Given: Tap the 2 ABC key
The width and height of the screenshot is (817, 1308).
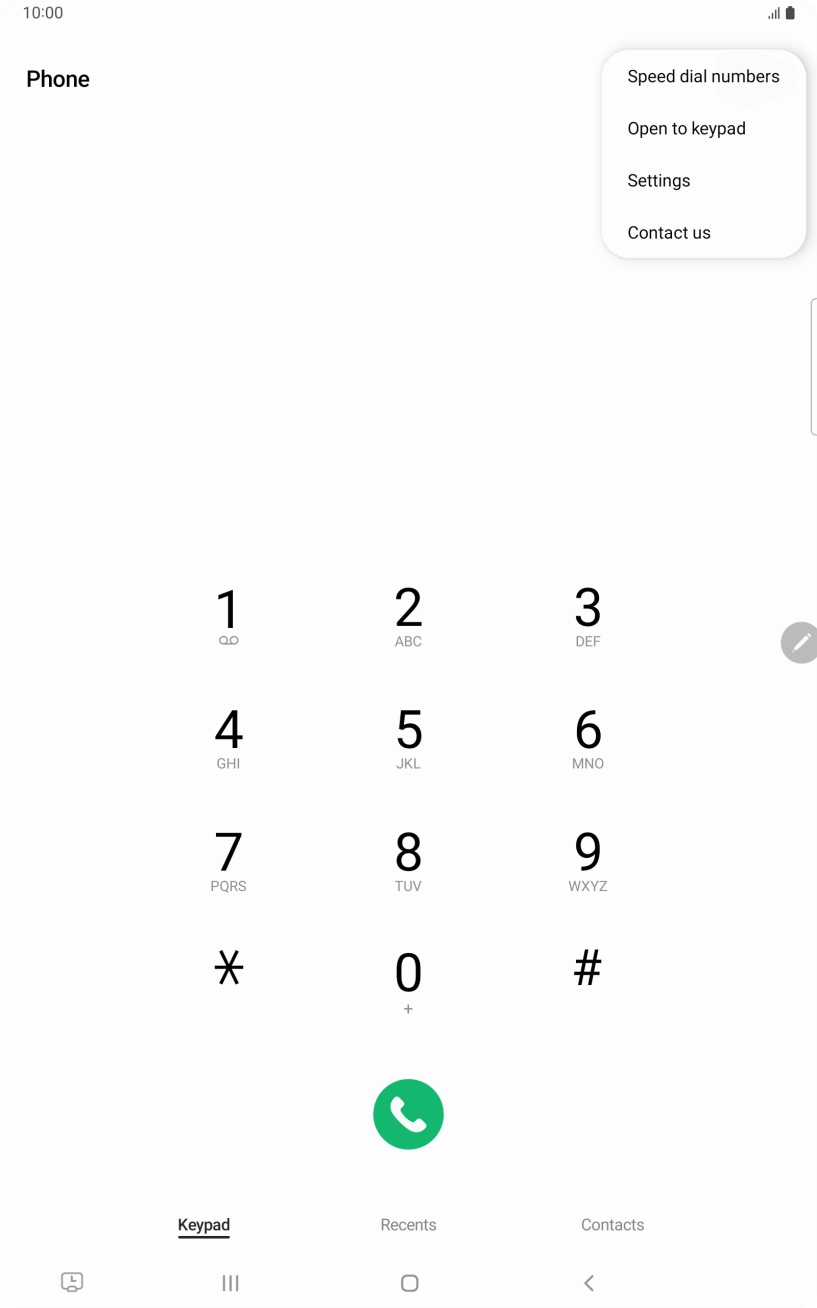Looking at the screenshot, I should [x=408, y=617].
